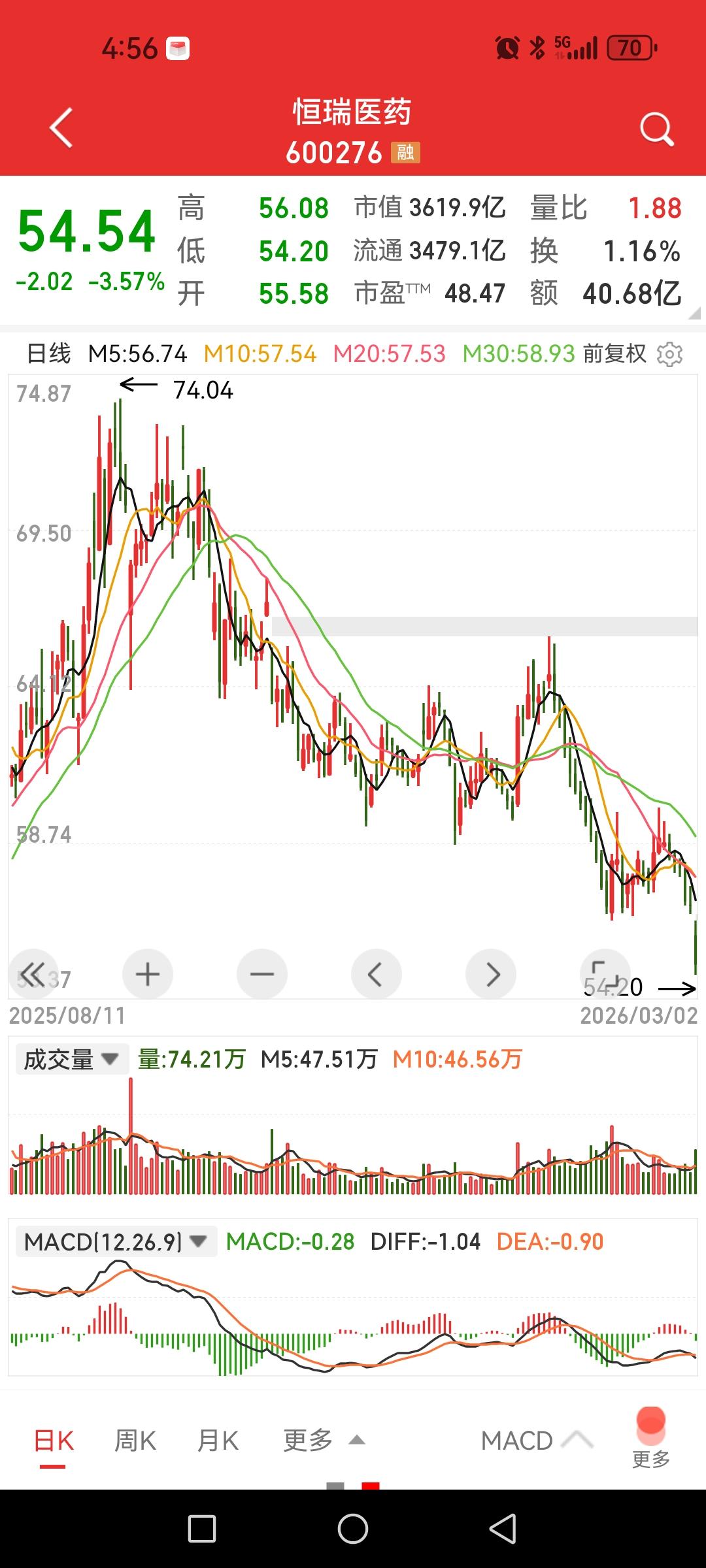Image resolution: width=706 pixels, height=1568 pixels.
Task: Switch to landscape chart mode icon
Action: coord(605,973)
